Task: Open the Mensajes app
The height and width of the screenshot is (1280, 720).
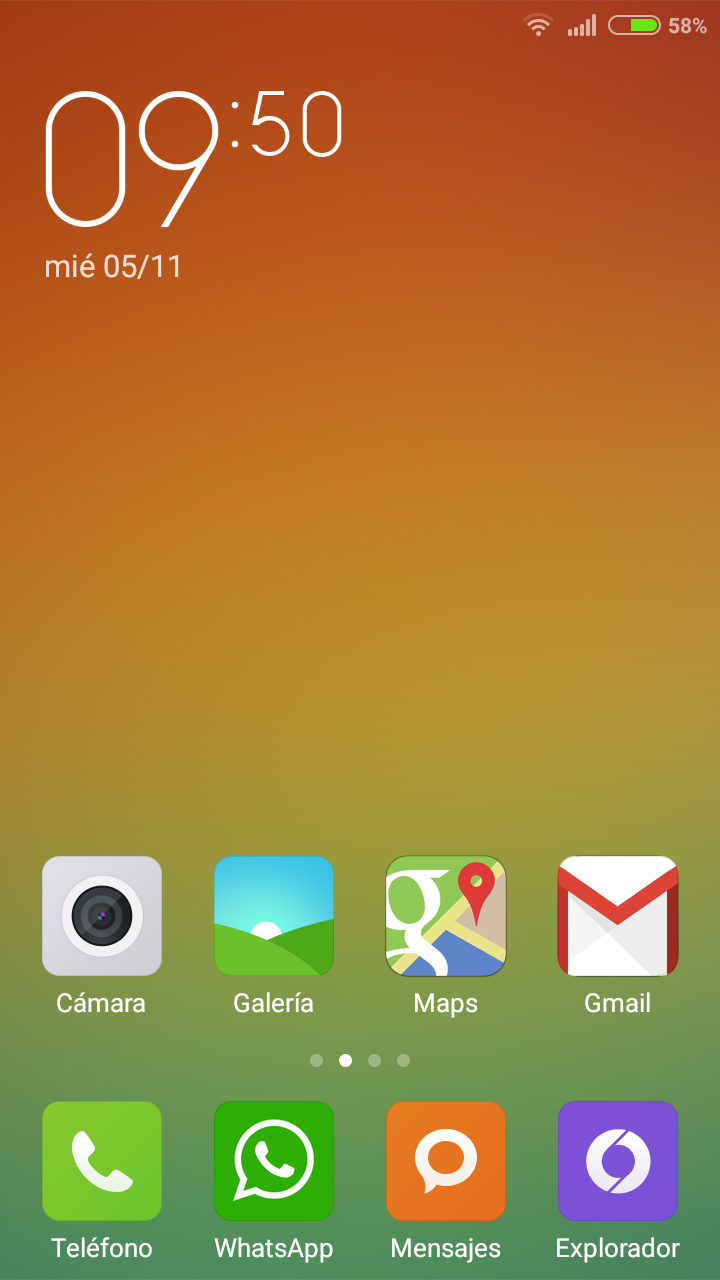Action: 446,1161
